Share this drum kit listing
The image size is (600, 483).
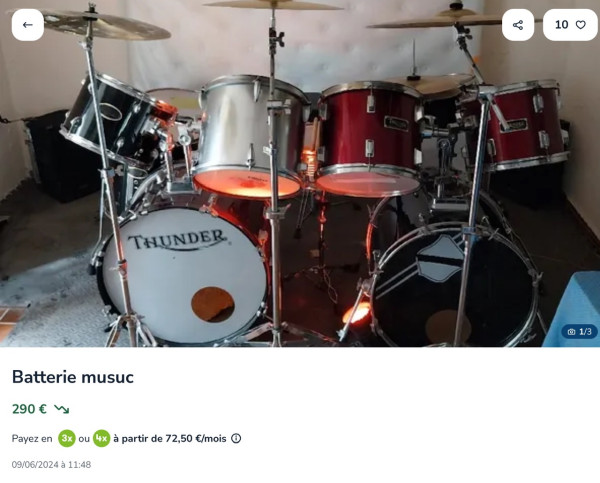pos(517,25)
